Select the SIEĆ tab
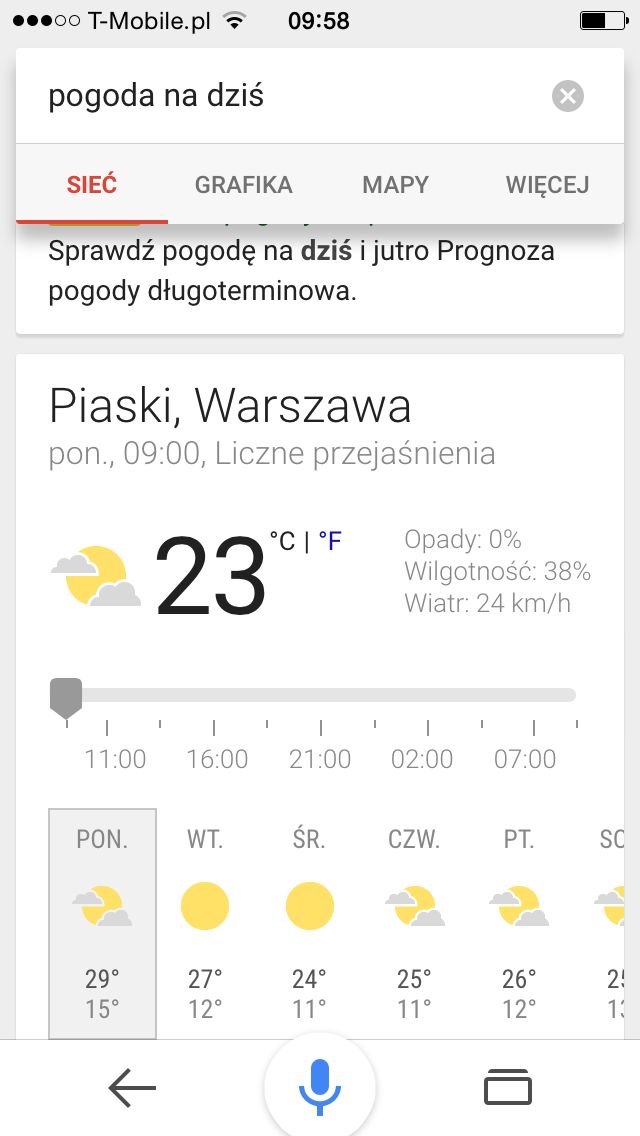 (x=92, y=185)
